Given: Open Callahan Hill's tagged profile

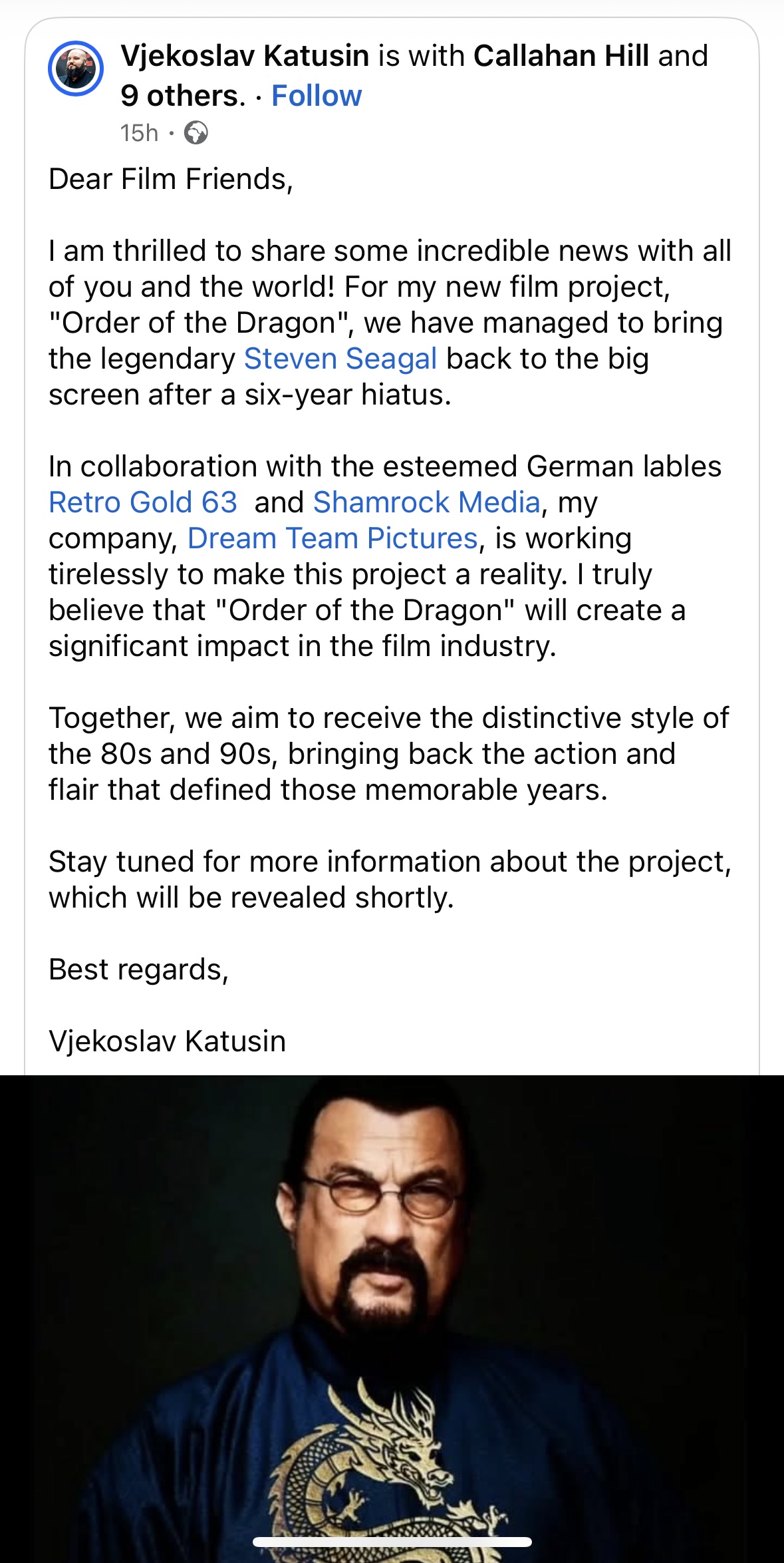Looking at the screenshot, I should click(561, 56).
